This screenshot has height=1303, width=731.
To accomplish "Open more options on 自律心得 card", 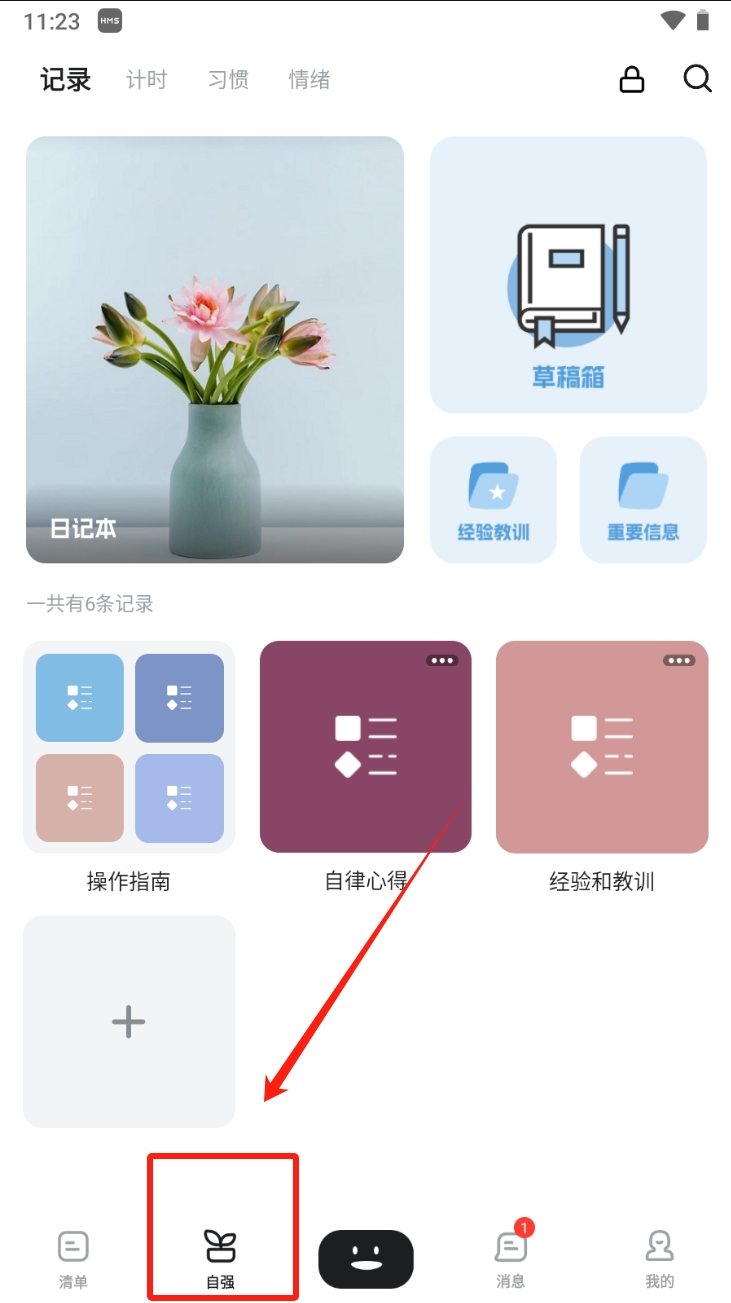I will tap(441, 661).
